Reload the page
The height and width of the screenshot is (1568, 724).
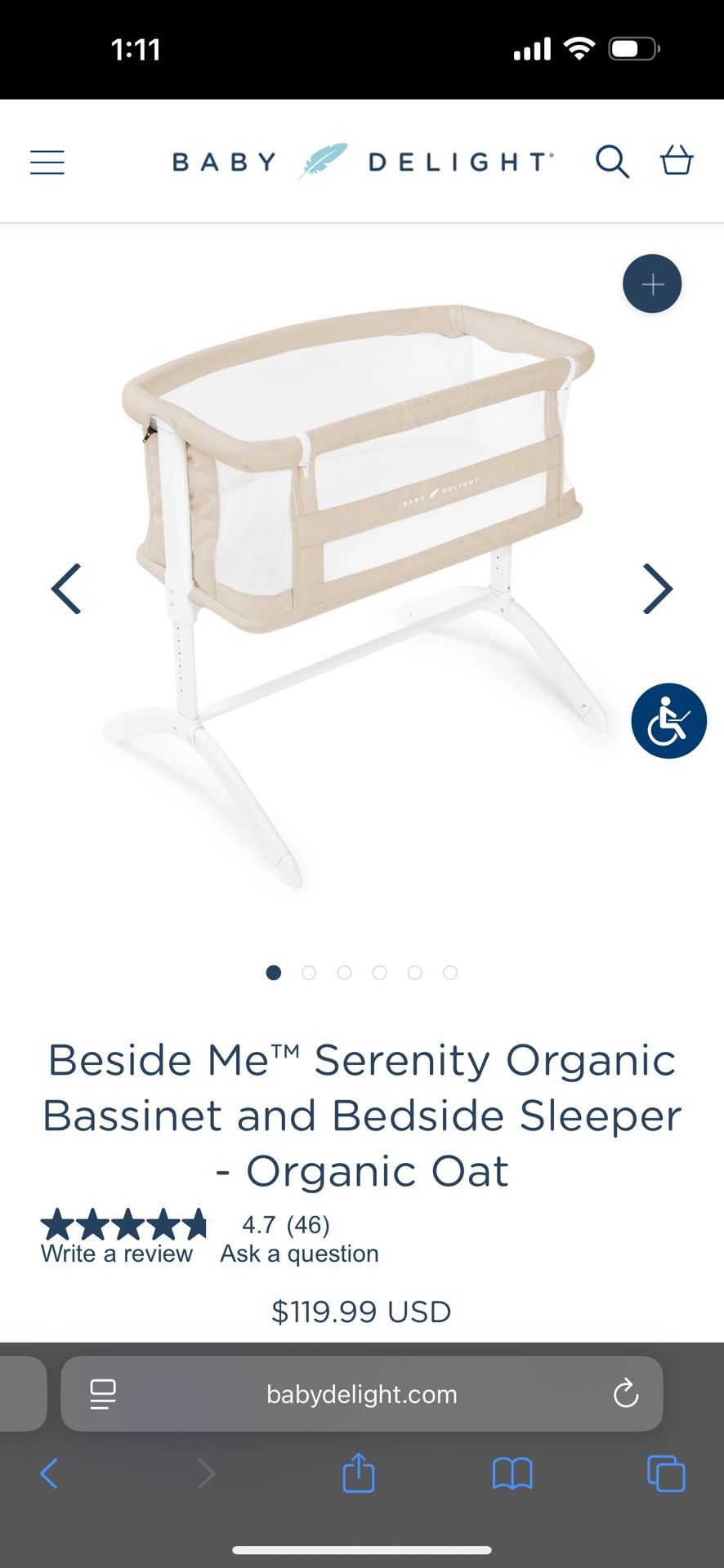(626, 1393)
